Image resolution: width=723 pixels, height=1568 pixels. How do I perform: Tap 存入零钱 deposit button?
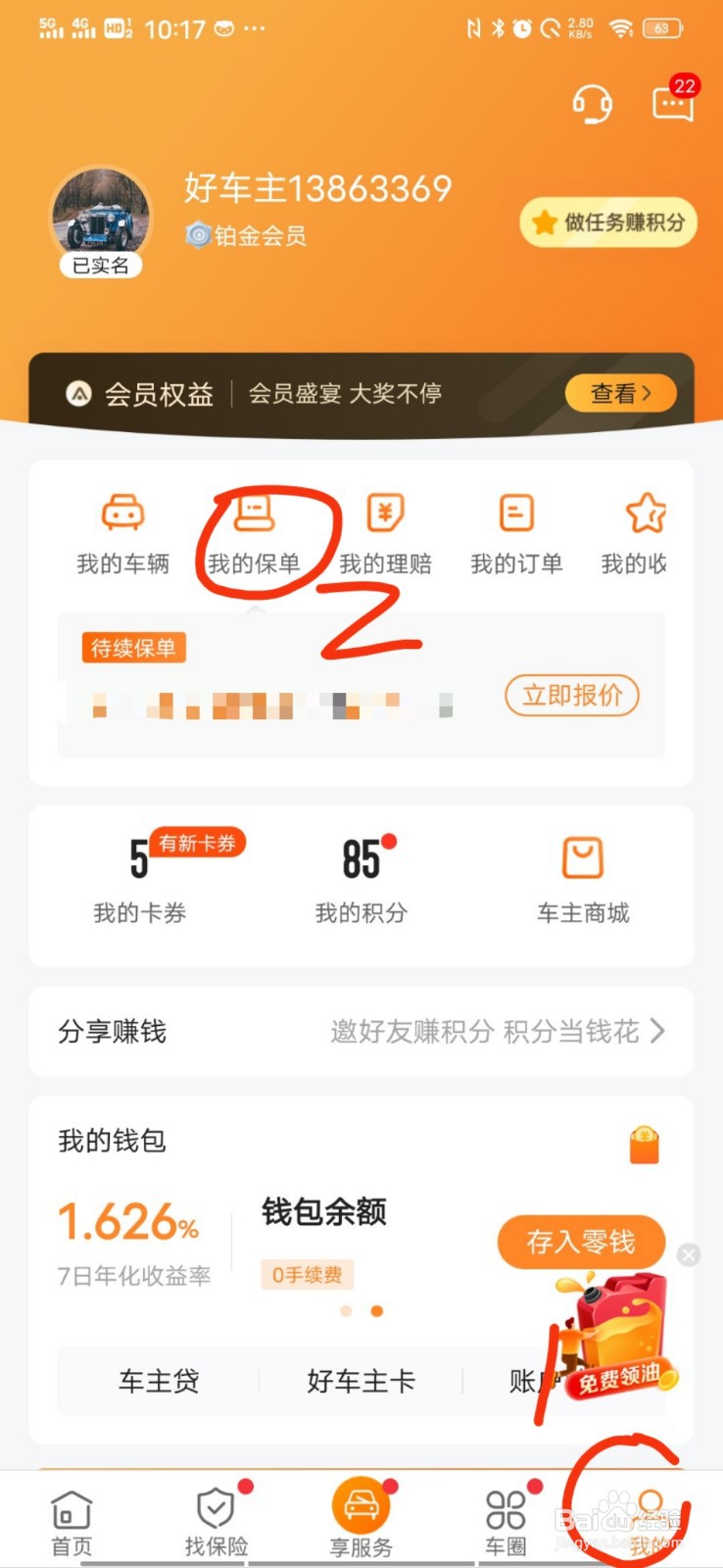[x=581, y=1242]
